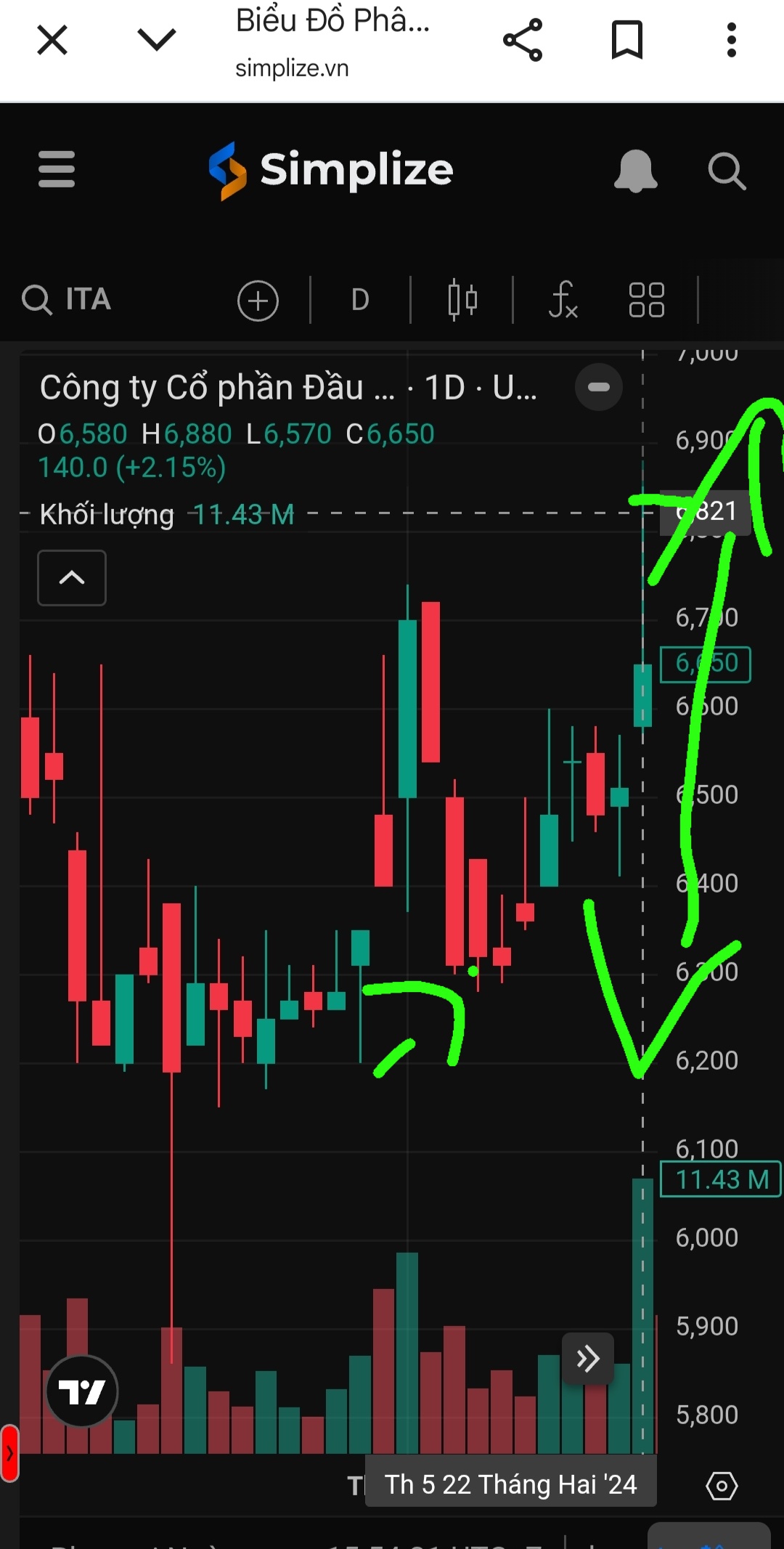Open the TradingView logo badge
This screenshot has width=784, height=1549.
click(82, 1391)
